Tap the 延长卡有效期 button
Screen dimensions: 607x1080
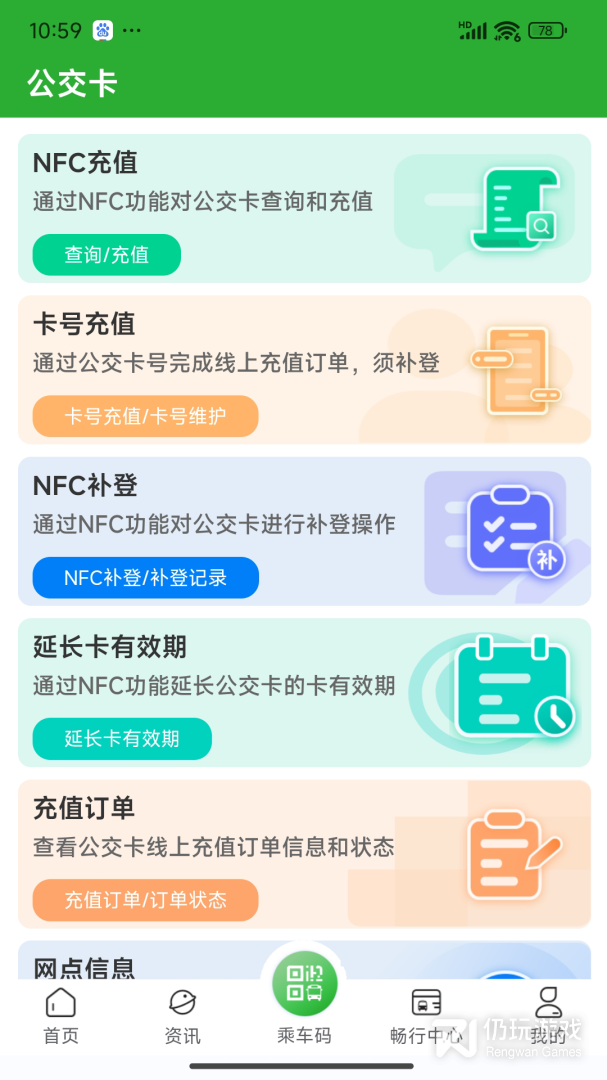122,739
